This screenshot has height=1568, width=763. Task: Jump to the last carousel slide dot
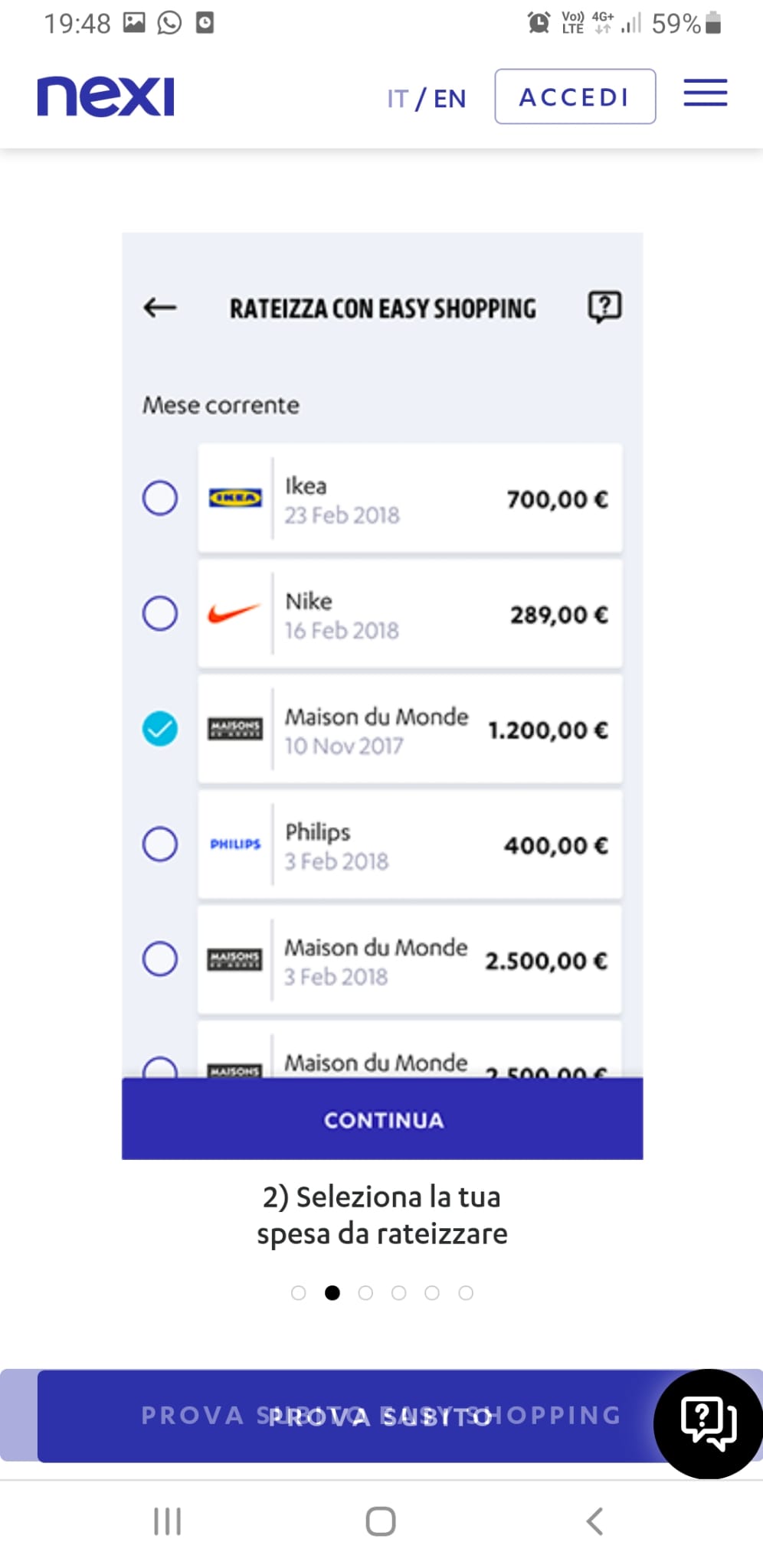466,1293
